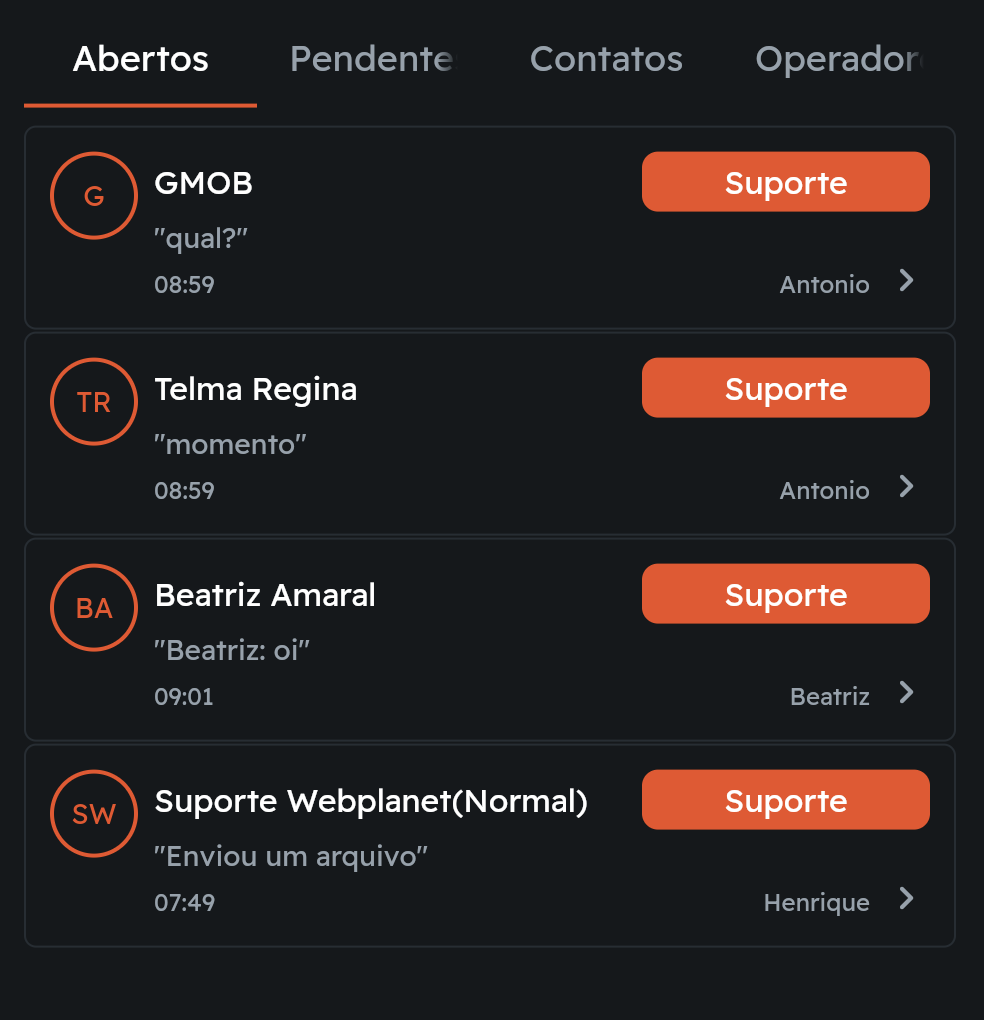Tap the chevron beside Beatriz
Image resolution: width=984 pixels, height=1020 pixels.
coord(906,693)
